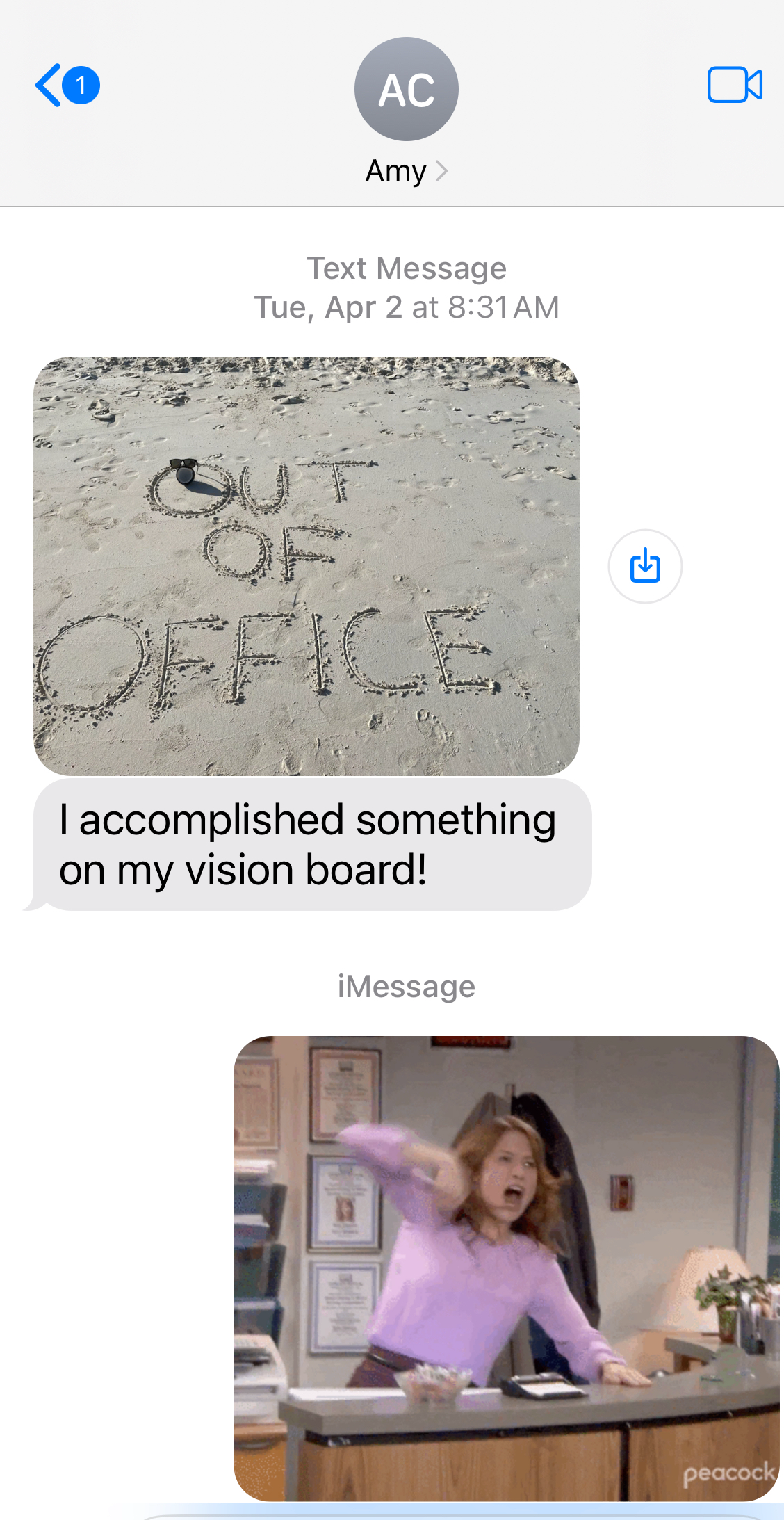
Task: Open the Out of Office beach photo
Action: [x=306, y=566]
